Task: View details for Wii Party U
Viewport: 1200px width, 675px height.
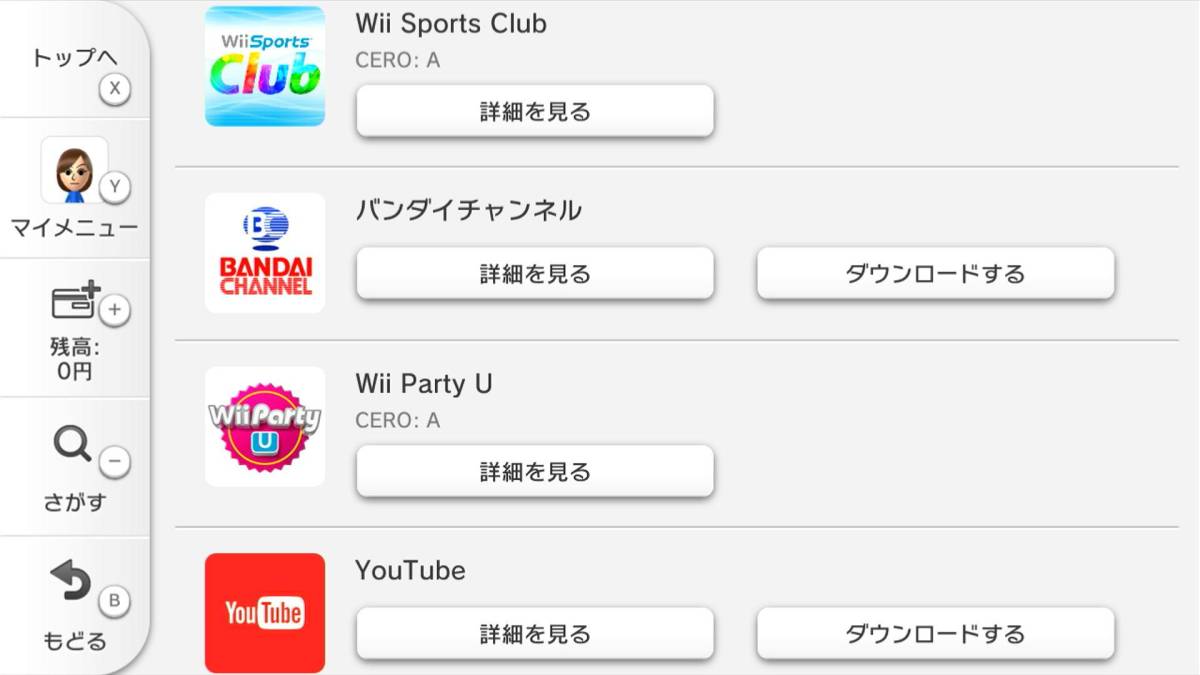Action: pyautogui.click(x=535, y=471)
